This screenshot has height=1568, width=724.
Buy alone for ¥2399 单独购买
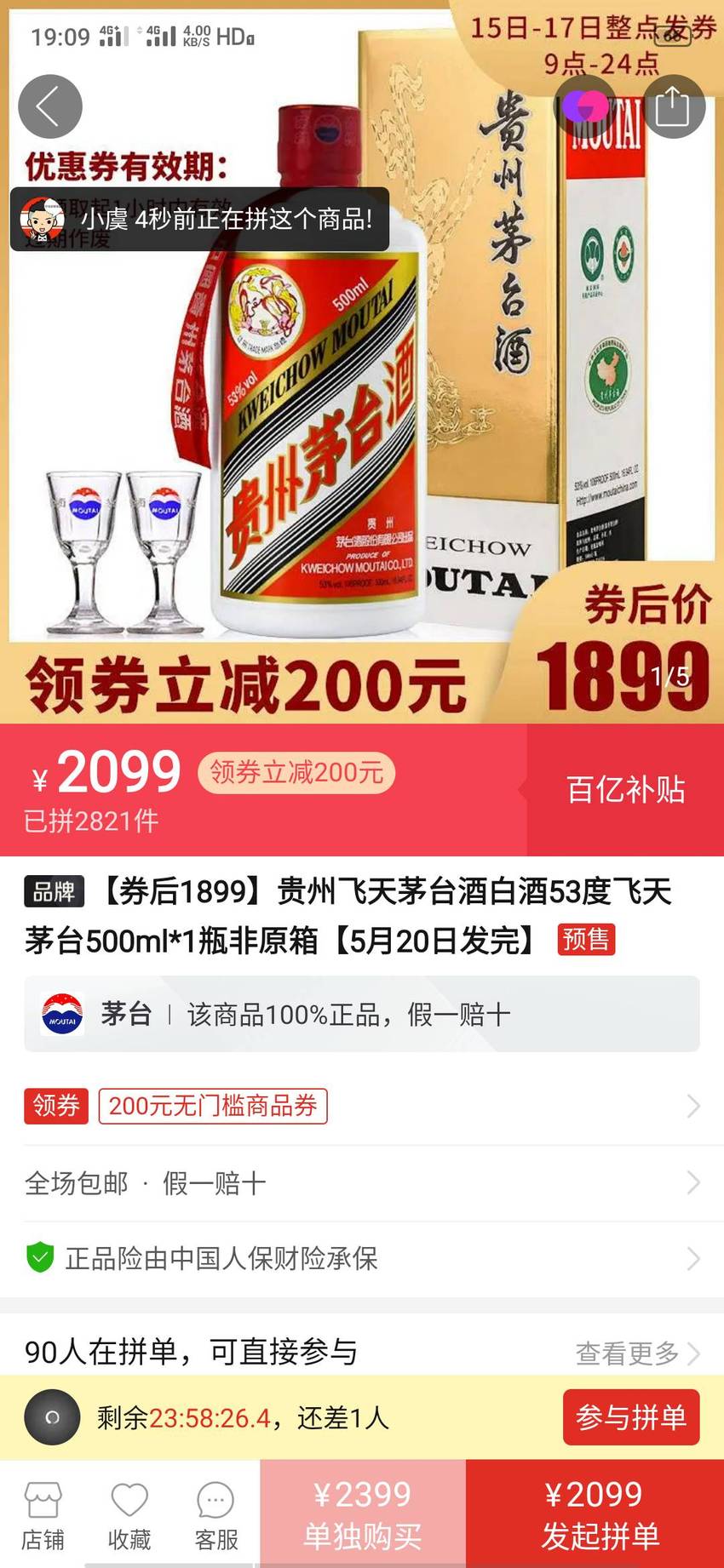coord(363,1514)
